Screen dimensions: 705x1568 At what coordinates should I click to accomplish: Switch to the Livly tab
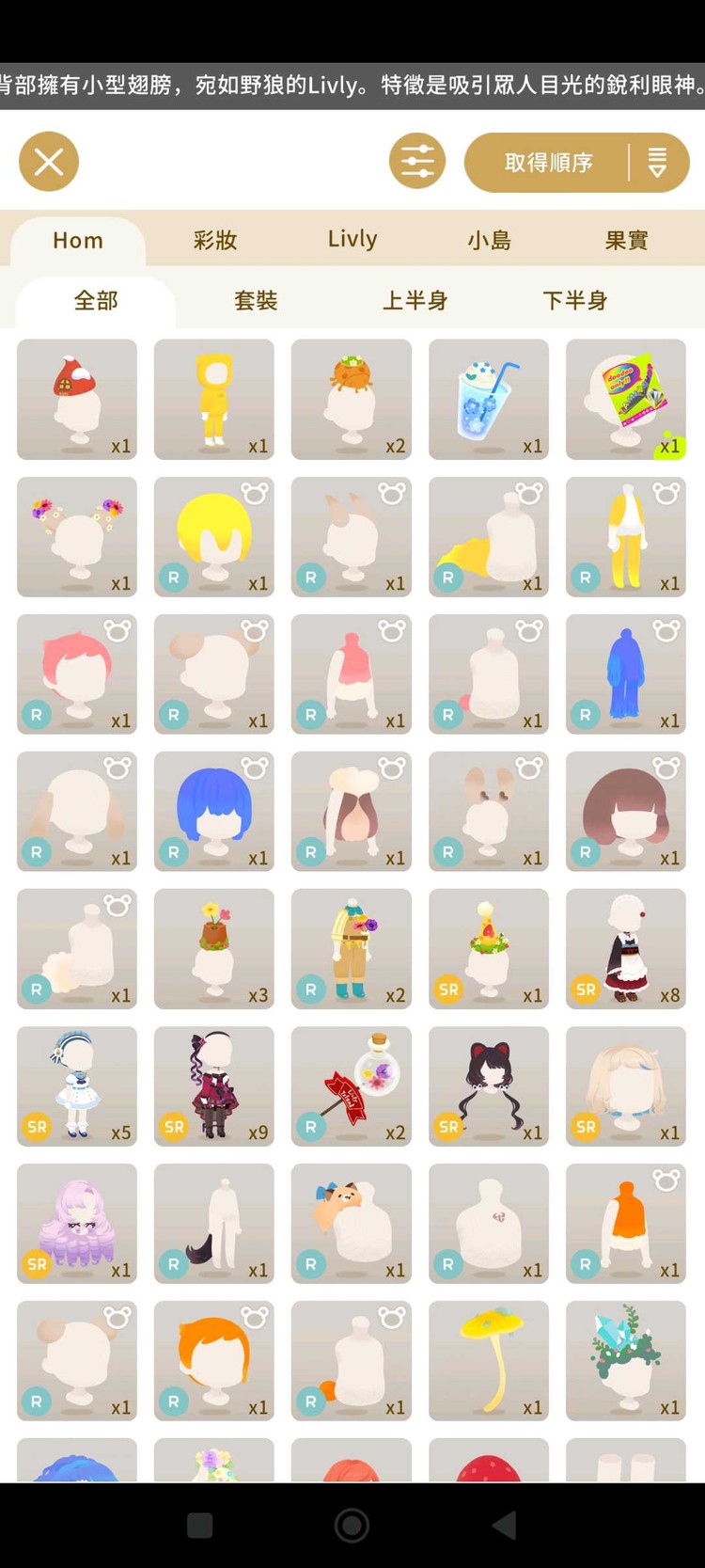(352, 240)
